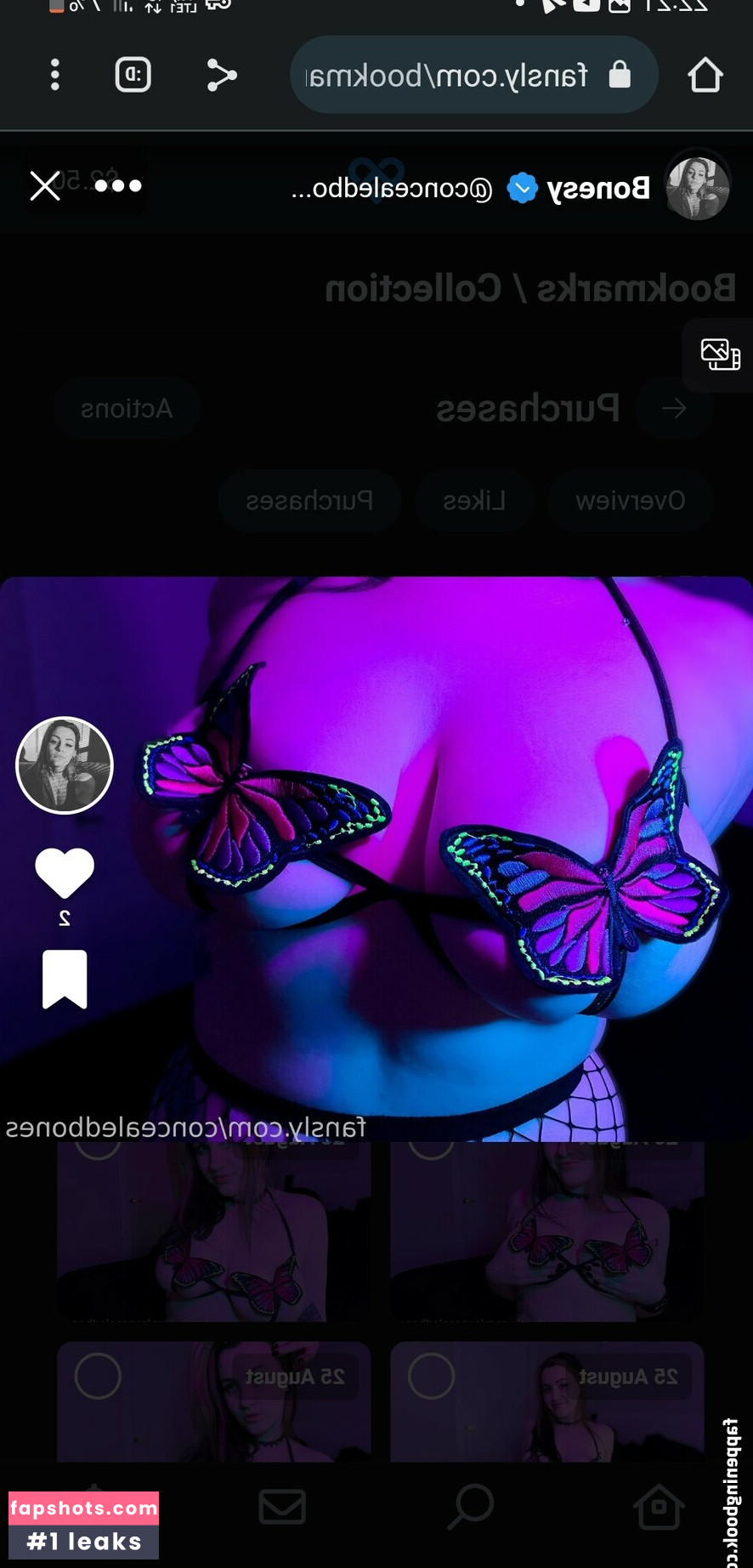Like this post with the heart

(x=65, y=873)
